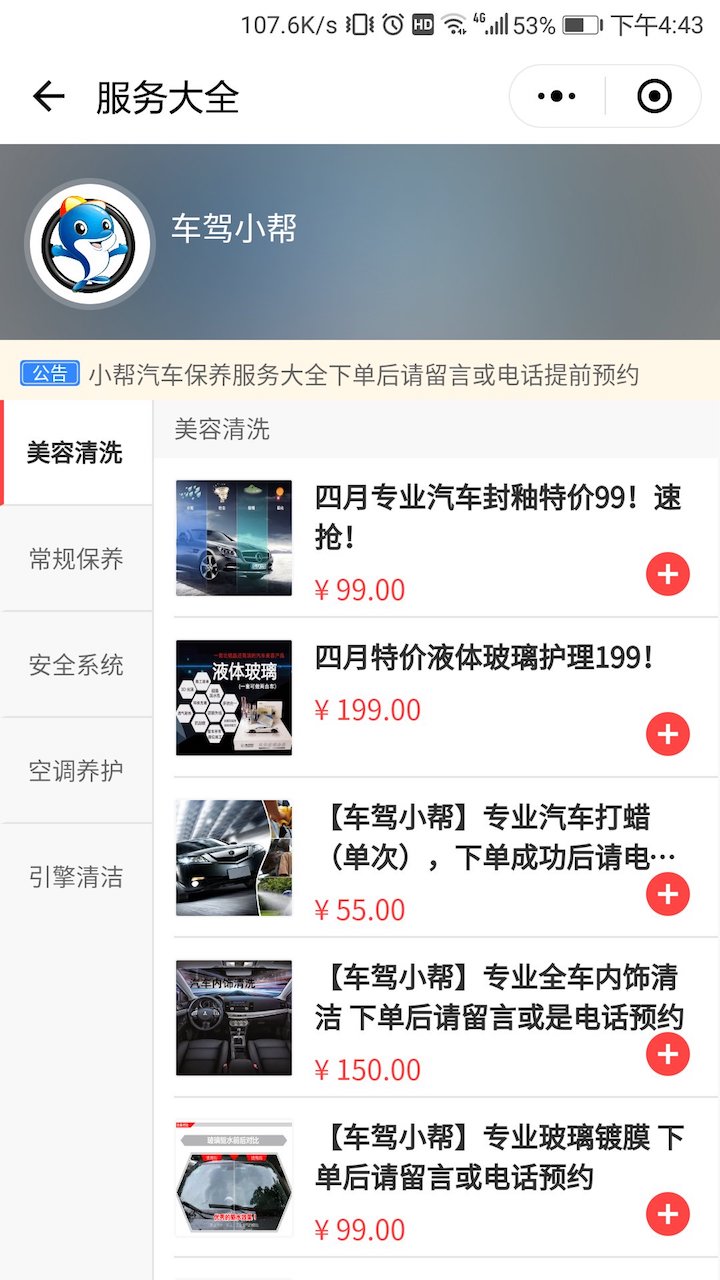
Task: Open the mini program three-dot menu
Action: 557,97
